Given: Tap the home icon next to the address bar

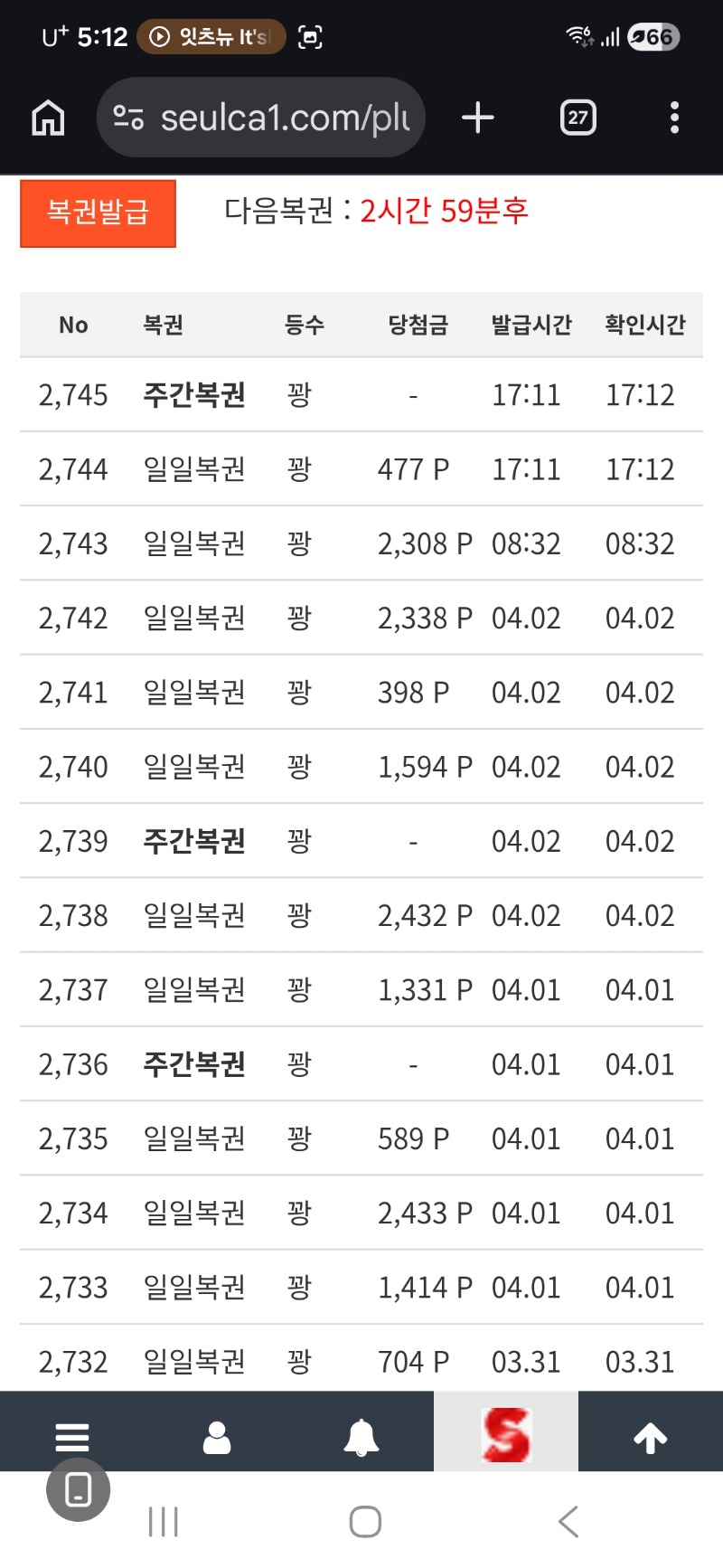Looking at the screenshot, I should [48, 117].
